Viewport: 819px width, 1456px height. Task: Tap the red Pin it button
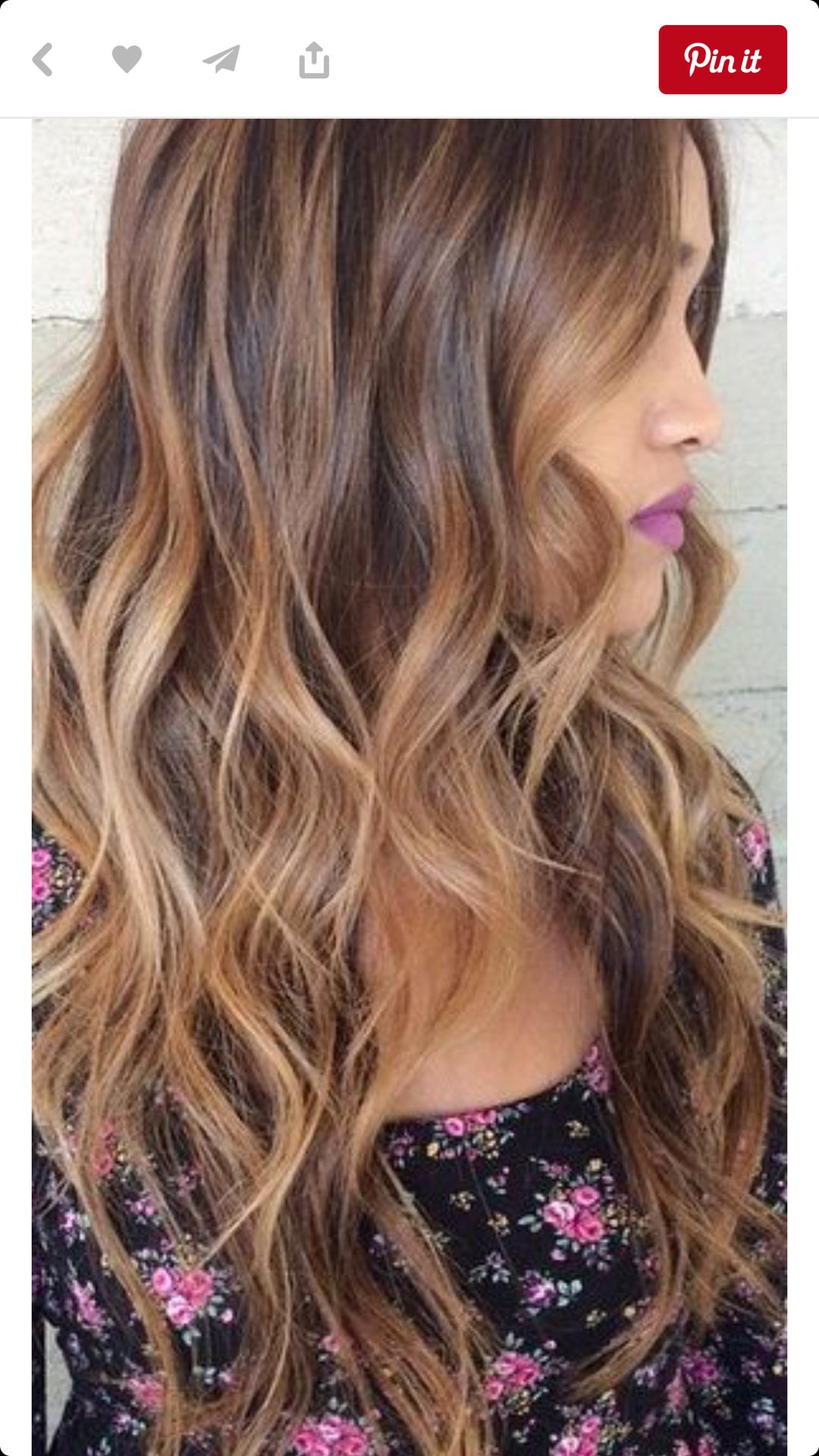click(723, 60)
